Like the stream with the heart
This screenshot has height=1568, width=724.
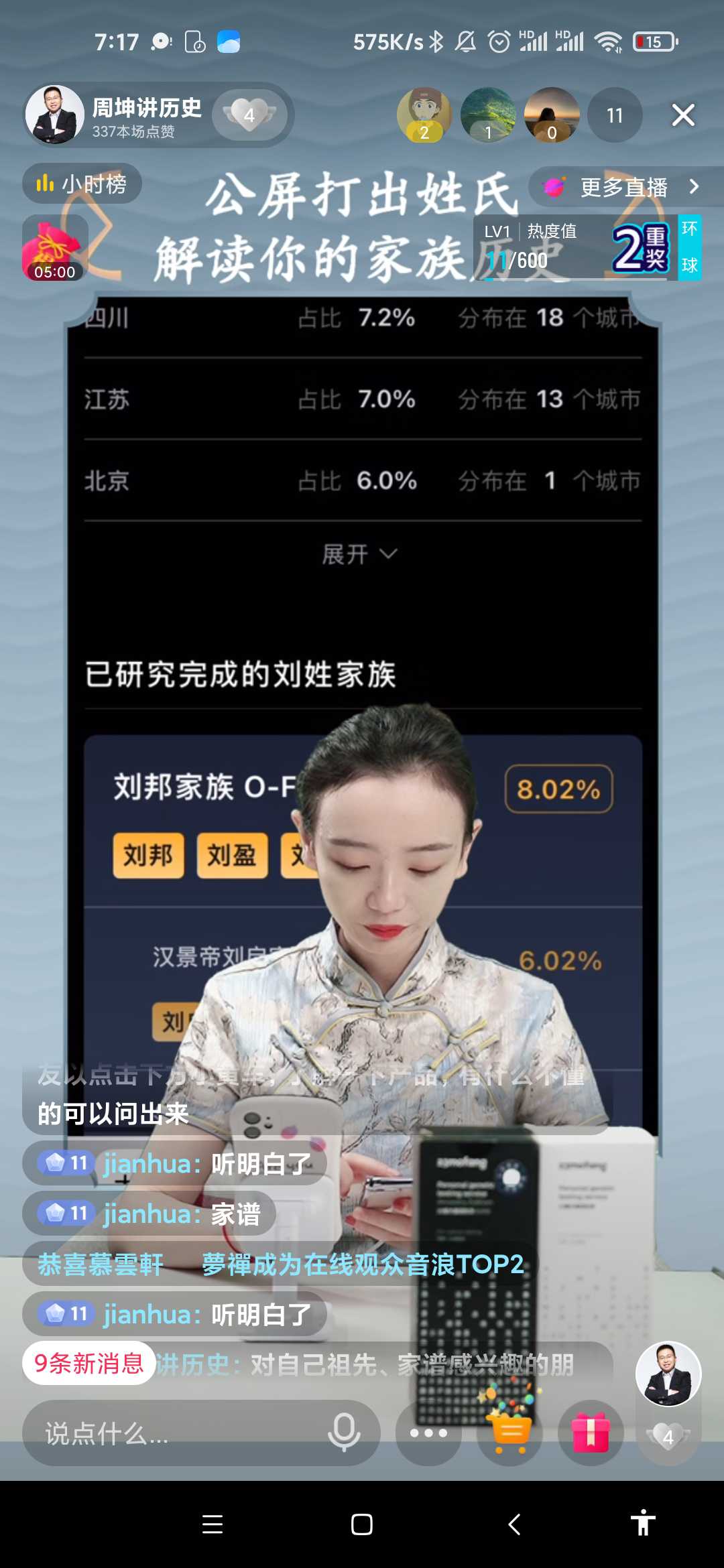[668, 1436]
